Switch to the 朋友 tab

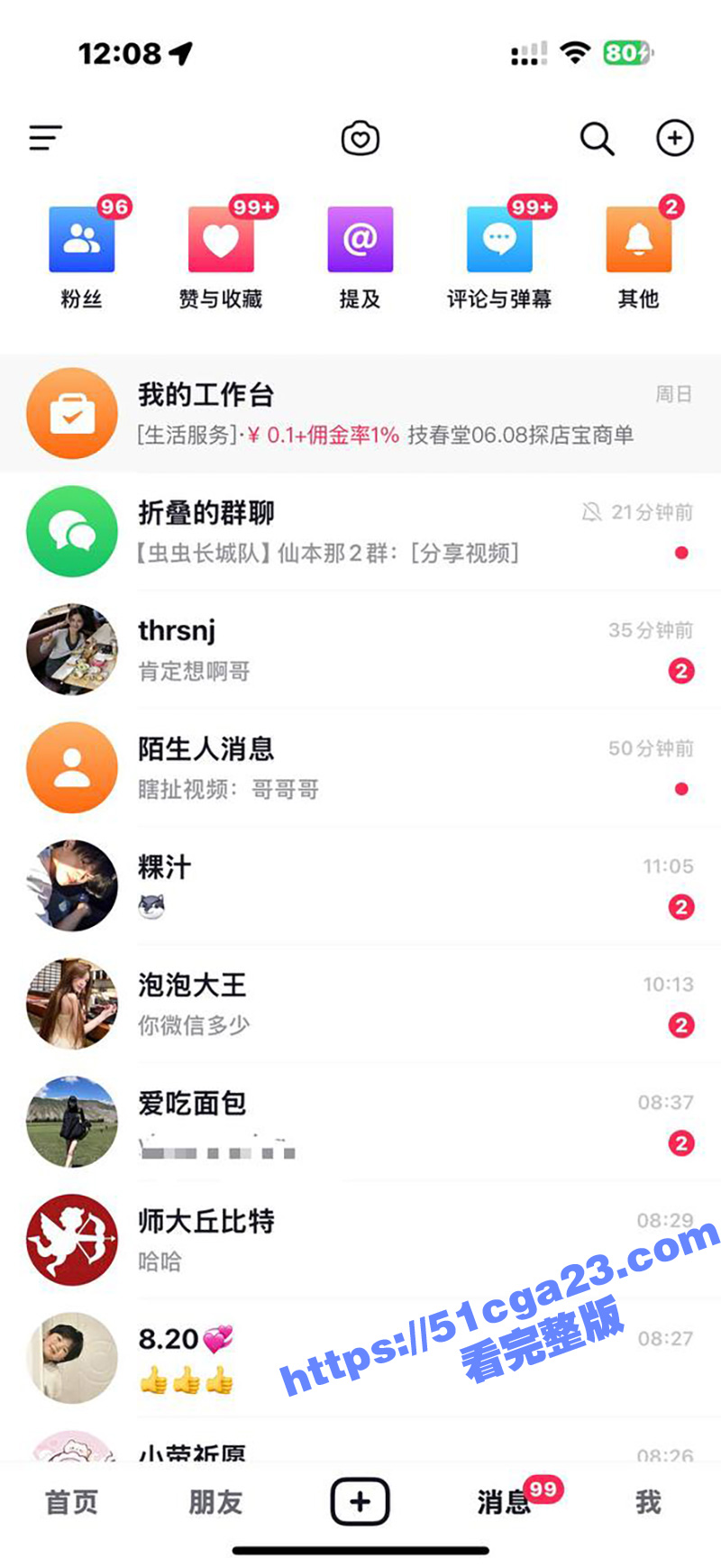pos(214,1501)
